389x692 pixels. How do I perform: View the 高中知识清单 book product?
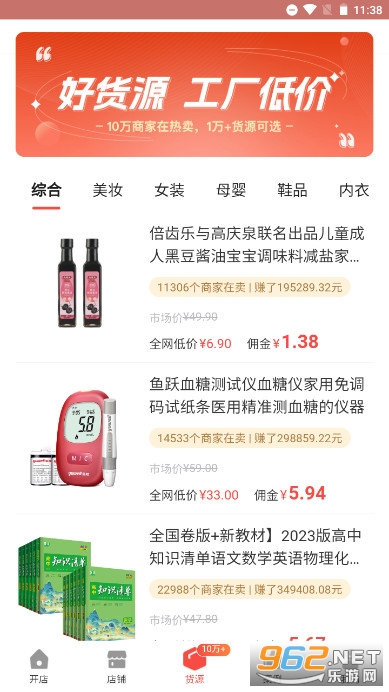click(x=194, y=578)
